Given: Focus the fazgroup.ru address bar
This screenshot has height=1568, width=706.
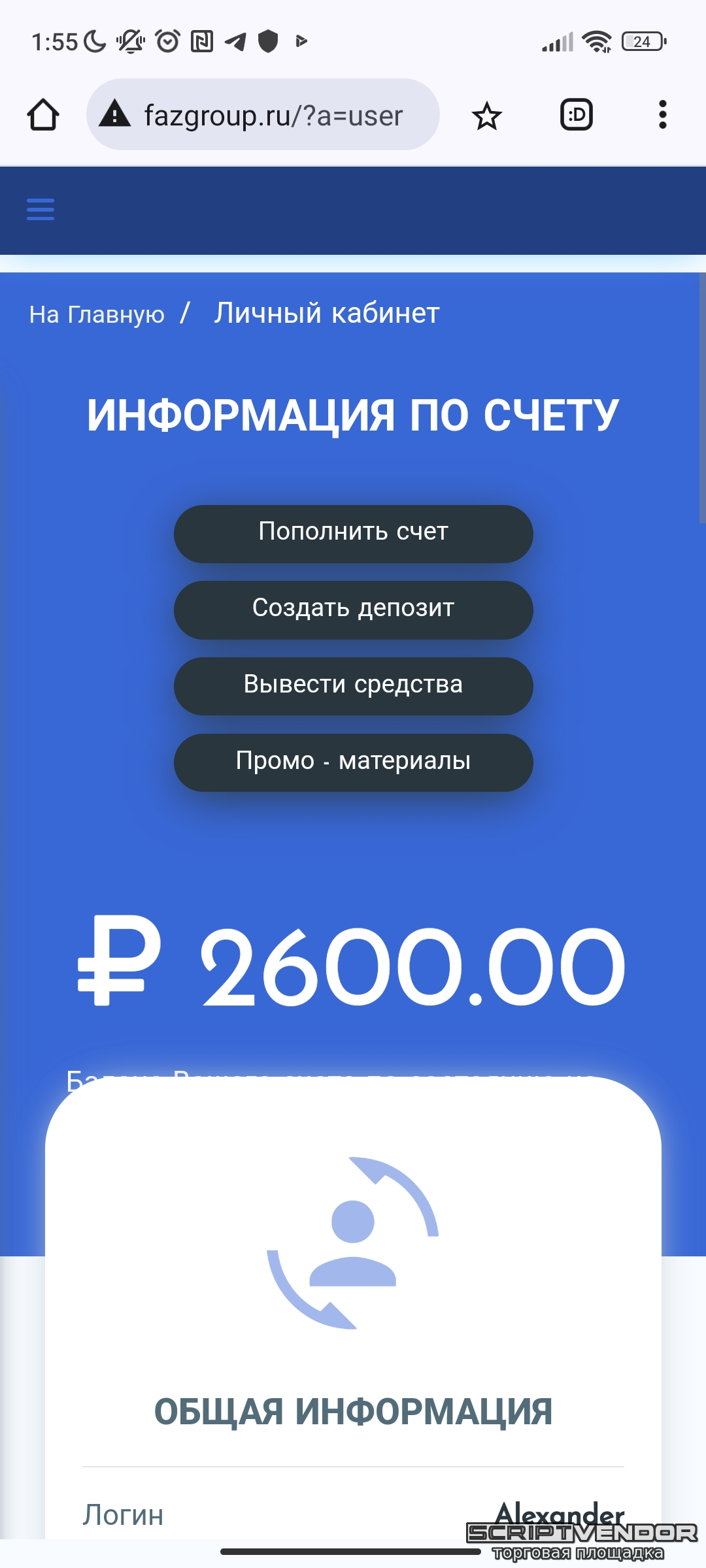Looking at the screenshot, I should [273, 116].
